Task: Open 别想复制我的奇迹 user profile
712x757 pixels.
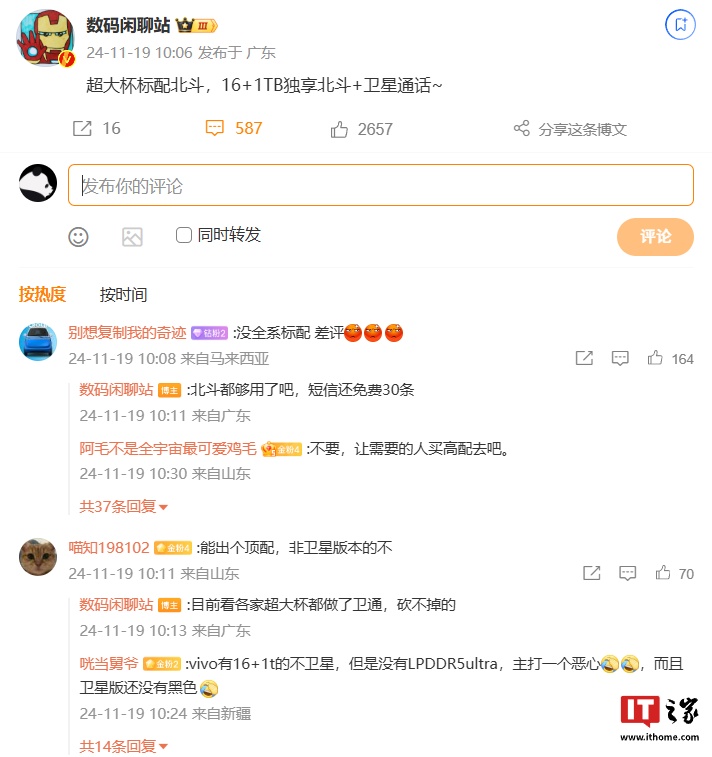Action: (127, 333)
